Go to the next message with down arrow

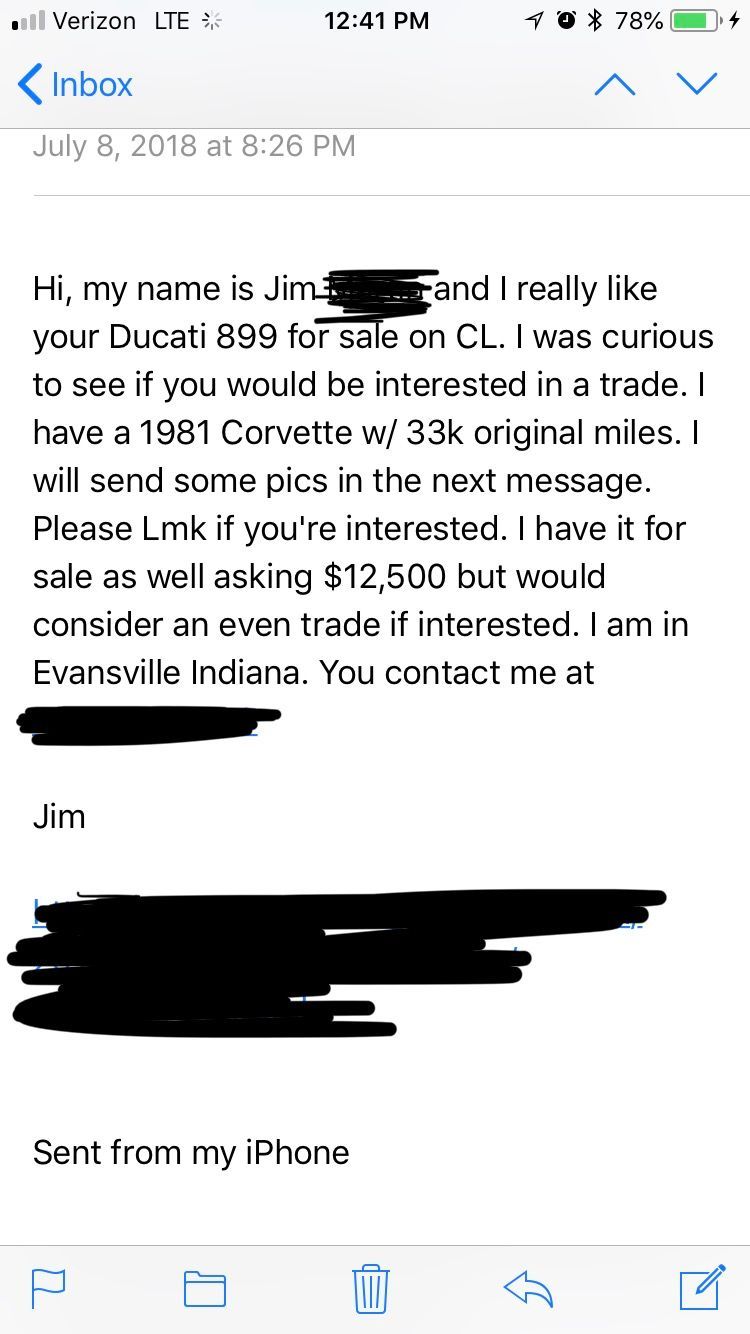pyautogui.click(x=696, y=84)
